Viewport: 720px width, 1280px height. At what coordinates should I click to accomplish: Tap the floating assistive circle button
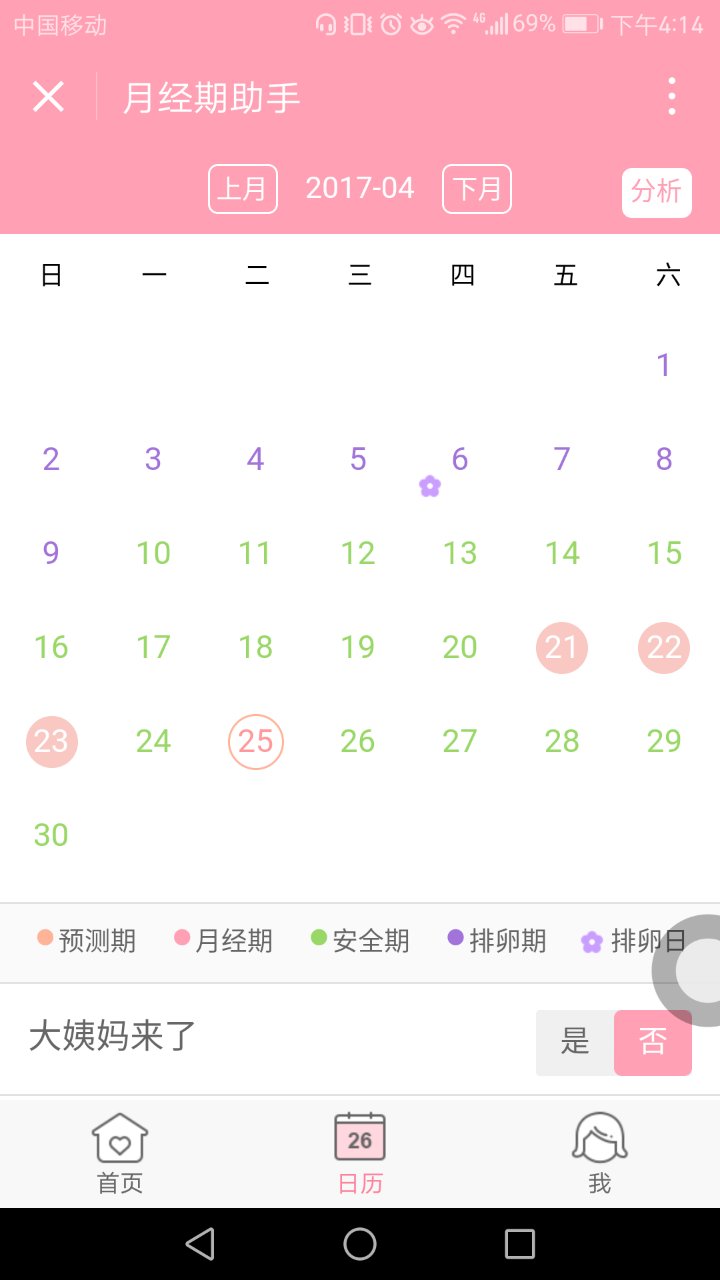click(x=698, y=970)
